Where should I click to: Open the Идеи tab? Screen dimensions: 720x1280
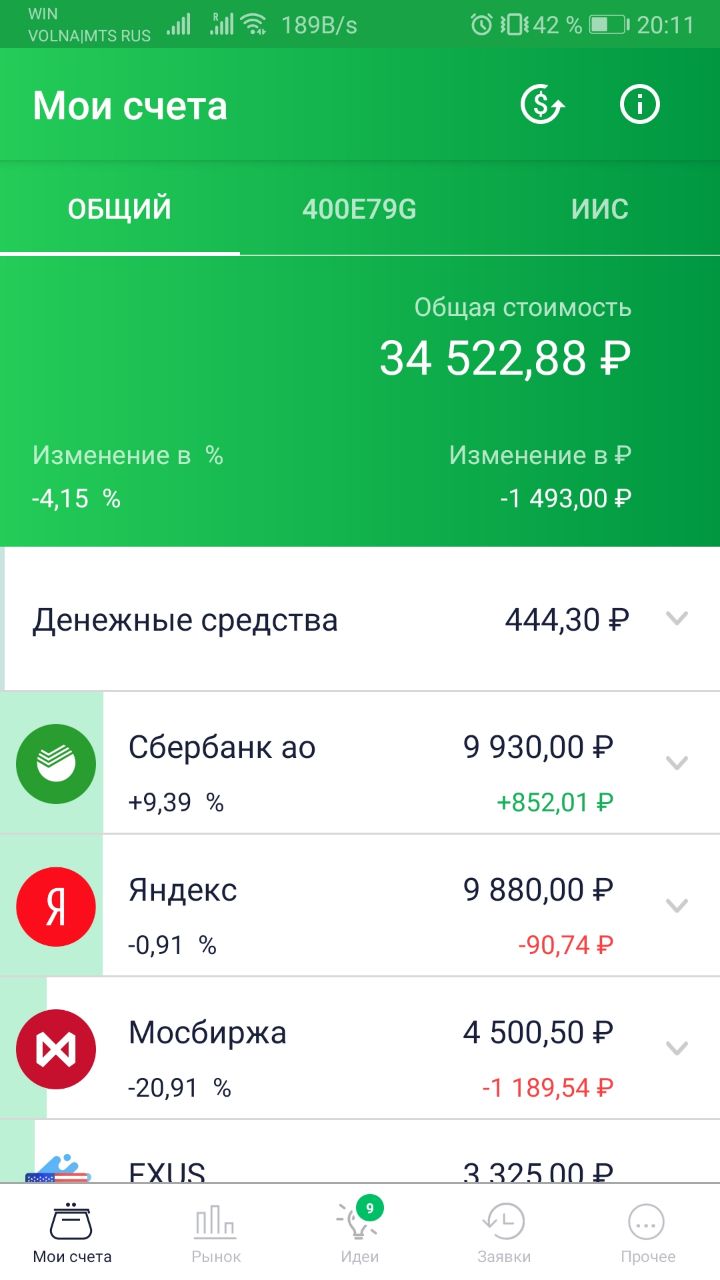pyautogui.click(x=360, y=1233)
